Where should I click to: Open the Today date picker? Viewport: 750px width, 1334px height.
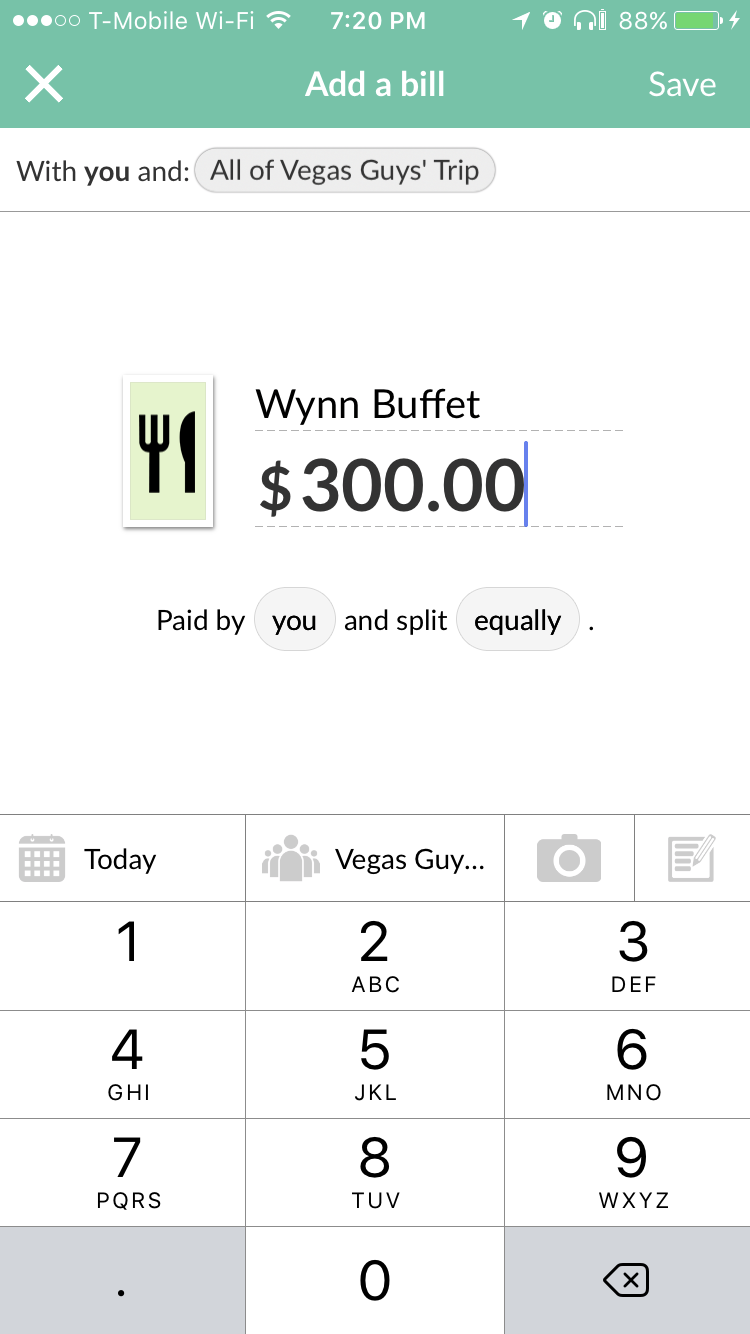coord(122,859)
